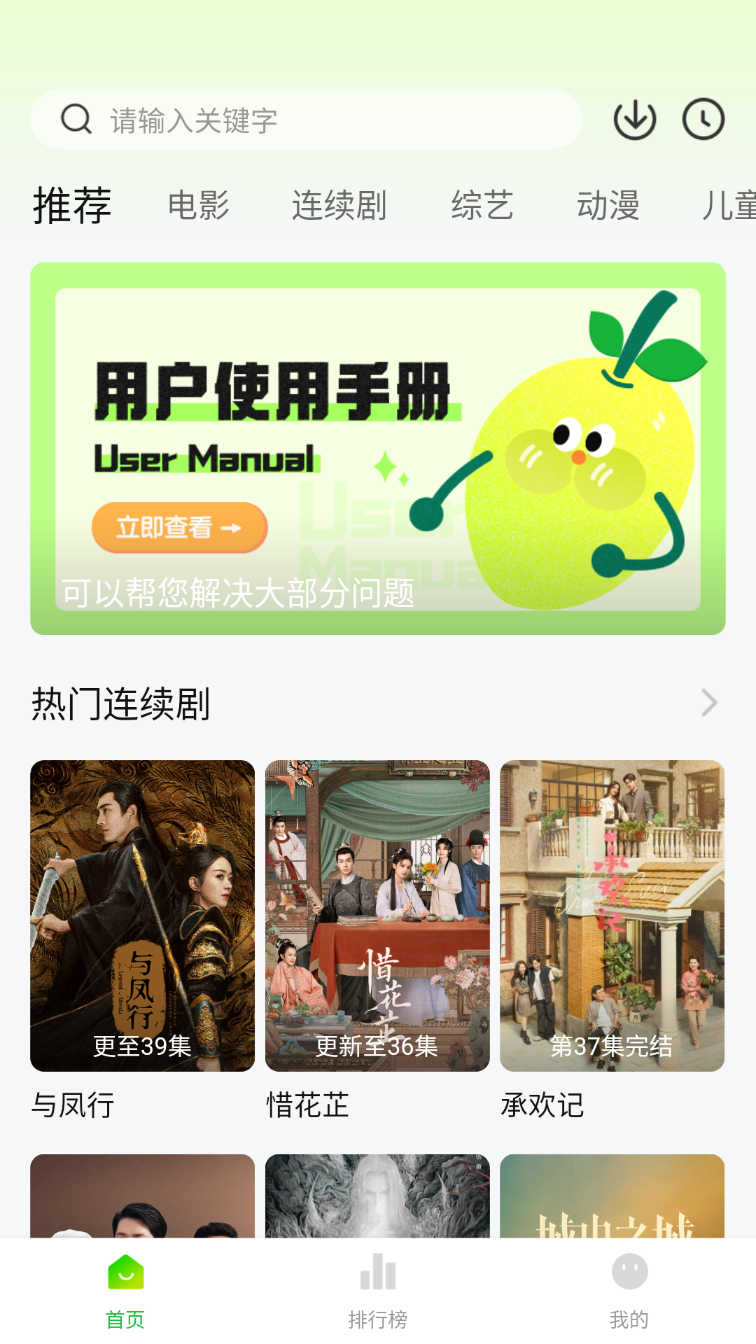
Task: Expand 热门连续剧 with the chevron arrow
Action: tap(709, 703)
